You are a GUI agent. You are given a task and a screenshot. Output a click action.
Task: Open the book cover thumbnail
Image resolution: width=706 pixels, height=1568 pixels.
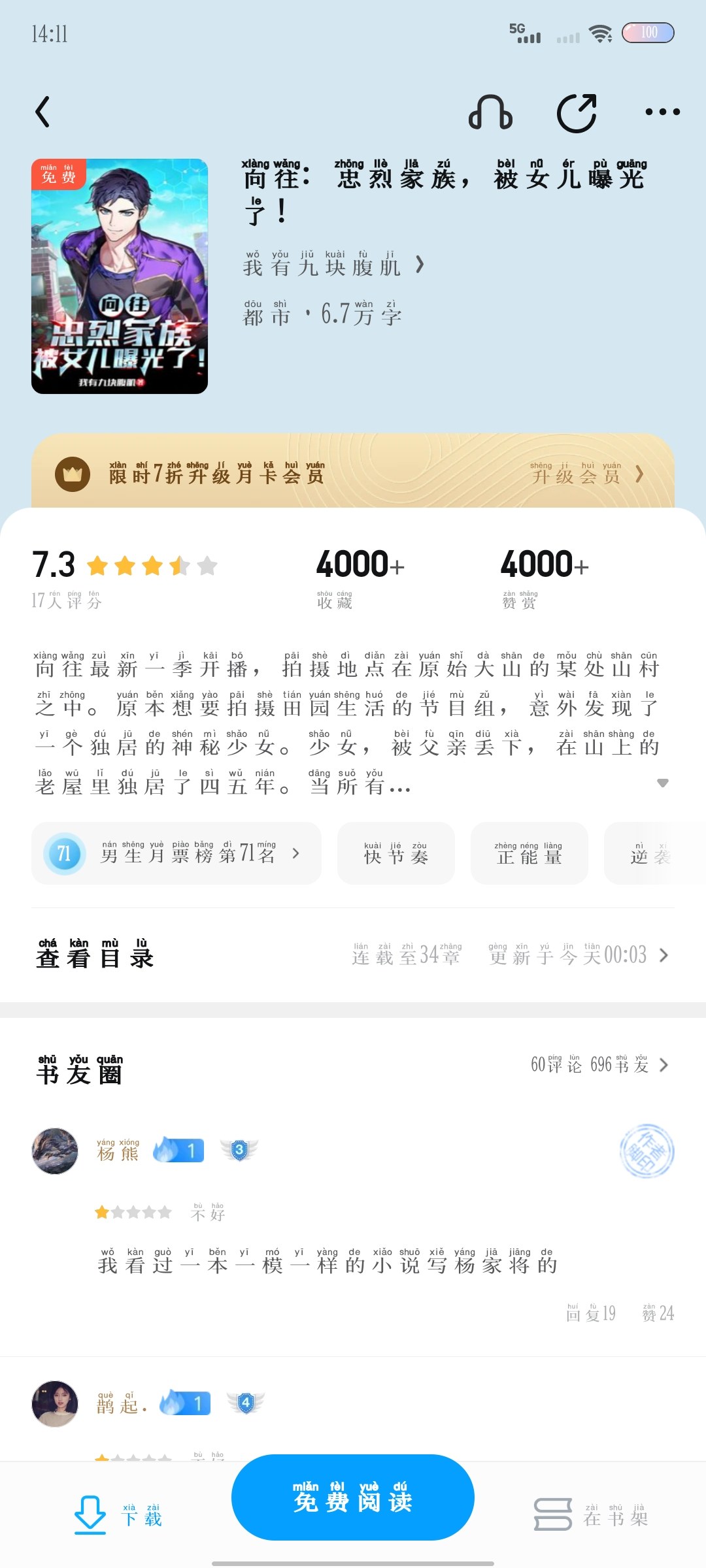120,276
